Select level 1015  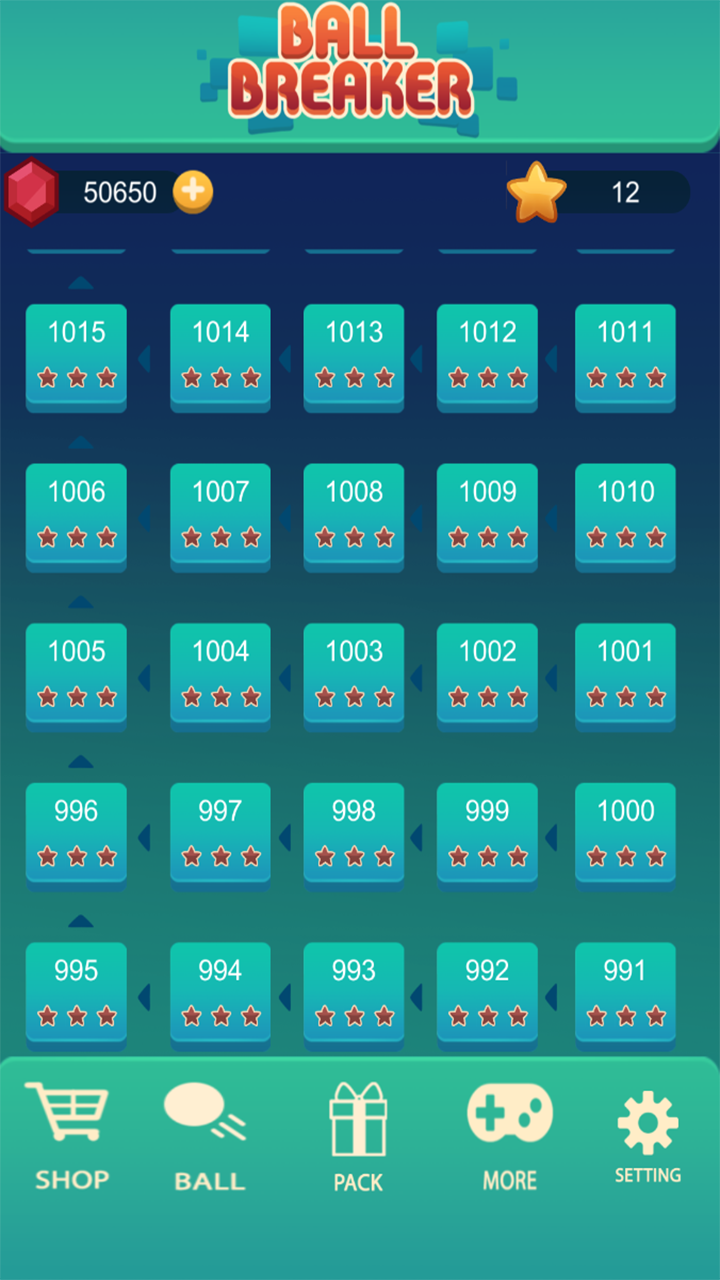76,355
